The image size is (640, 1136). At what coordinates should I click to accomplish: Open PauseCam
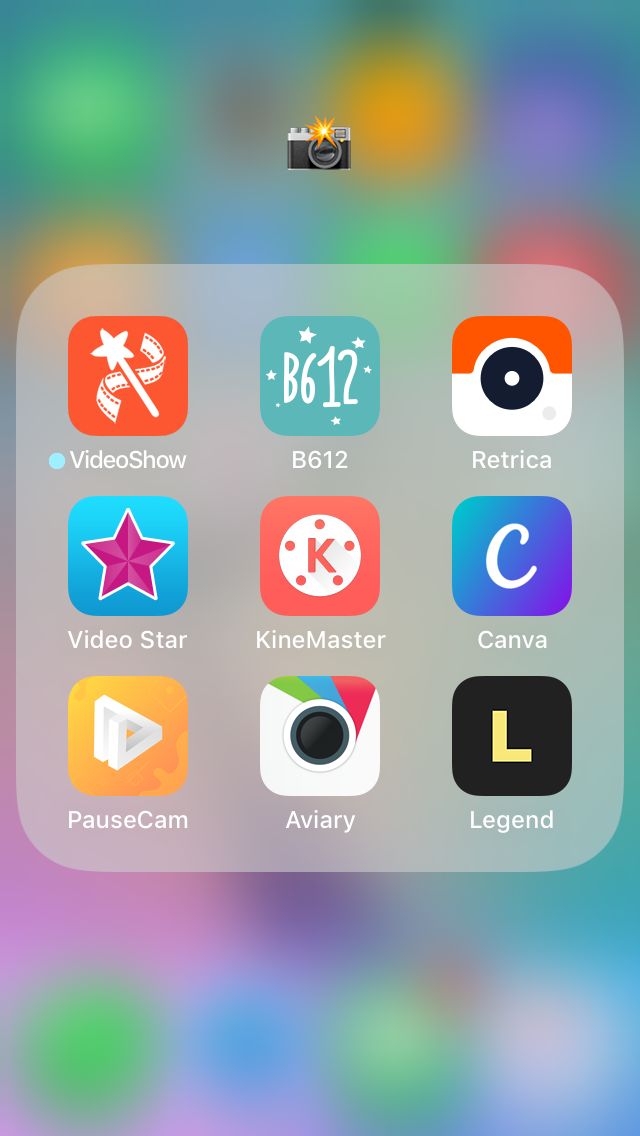[x=128, y=736]
